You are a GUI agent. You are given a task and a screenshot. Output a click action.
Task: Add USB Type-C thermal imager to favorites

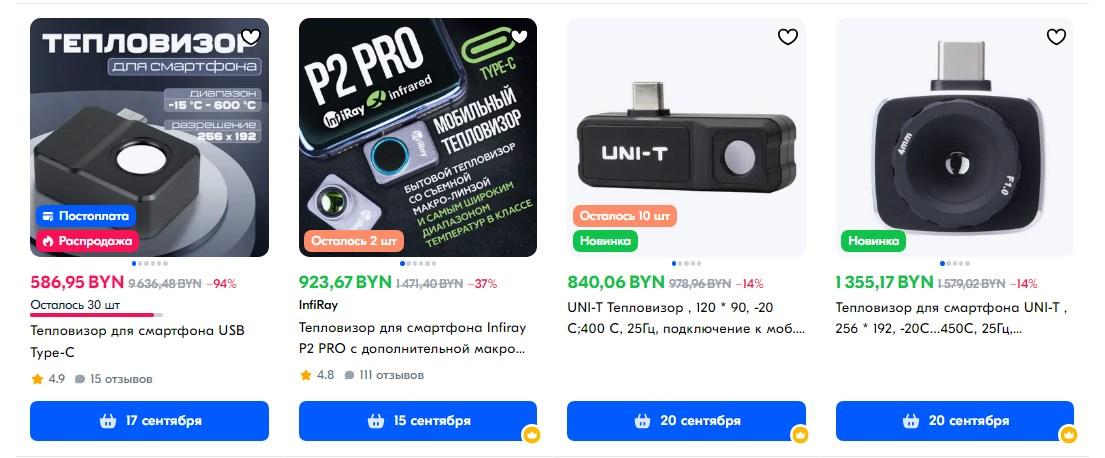[251, 37]
